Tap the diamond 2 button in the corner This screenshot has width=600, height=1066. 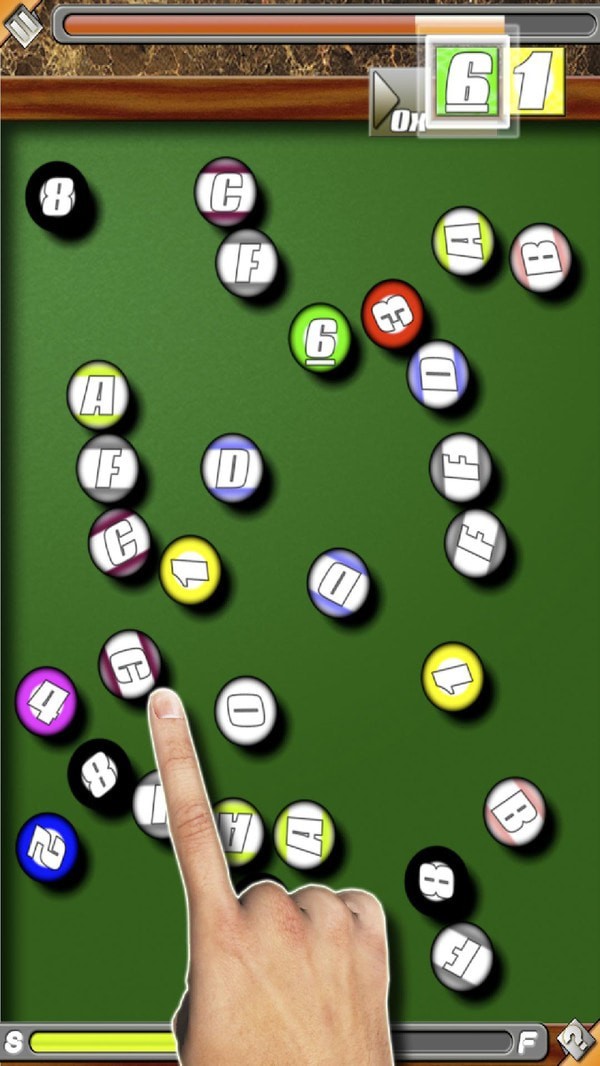pos(578,1043)
